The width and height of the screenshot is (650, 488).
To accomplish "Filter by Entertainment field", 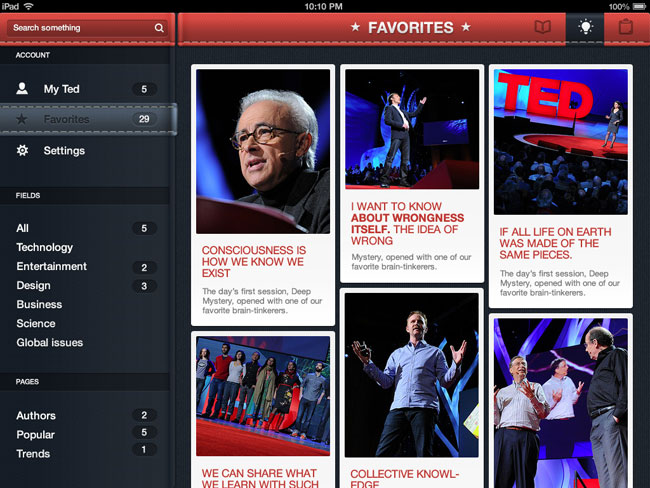I will 52,266.
